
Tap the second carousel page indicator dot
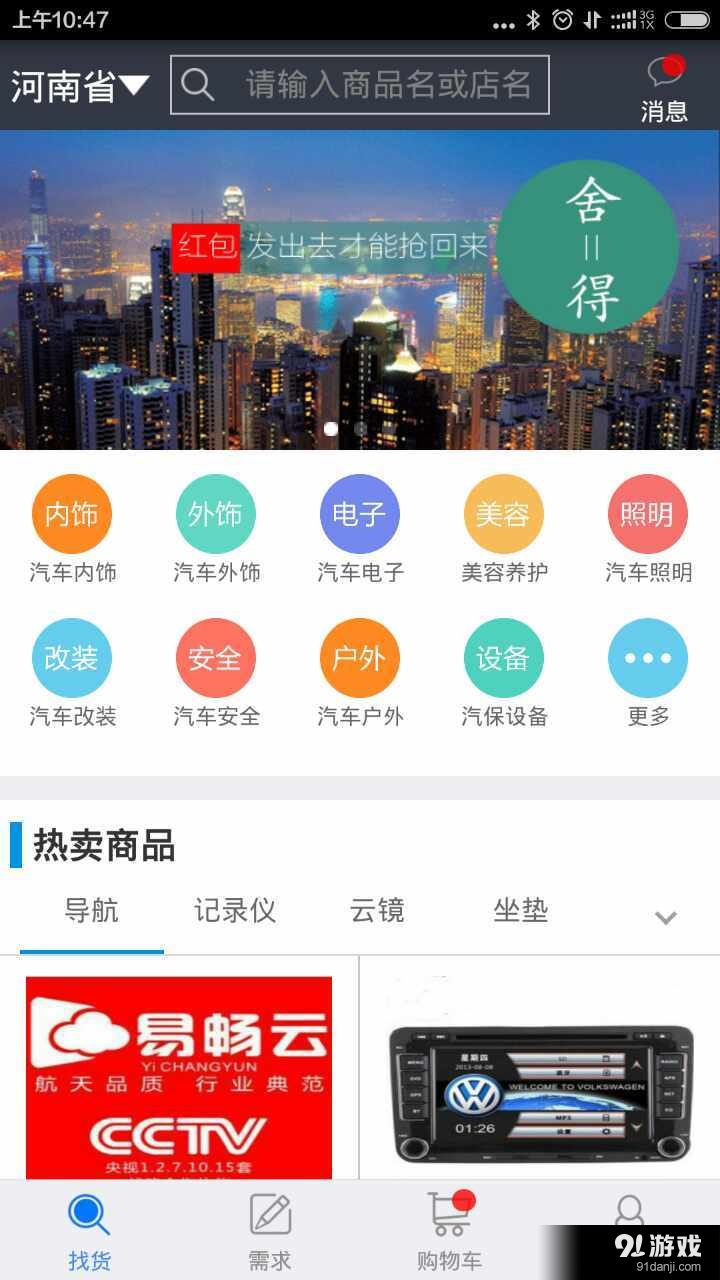(357, 430)
